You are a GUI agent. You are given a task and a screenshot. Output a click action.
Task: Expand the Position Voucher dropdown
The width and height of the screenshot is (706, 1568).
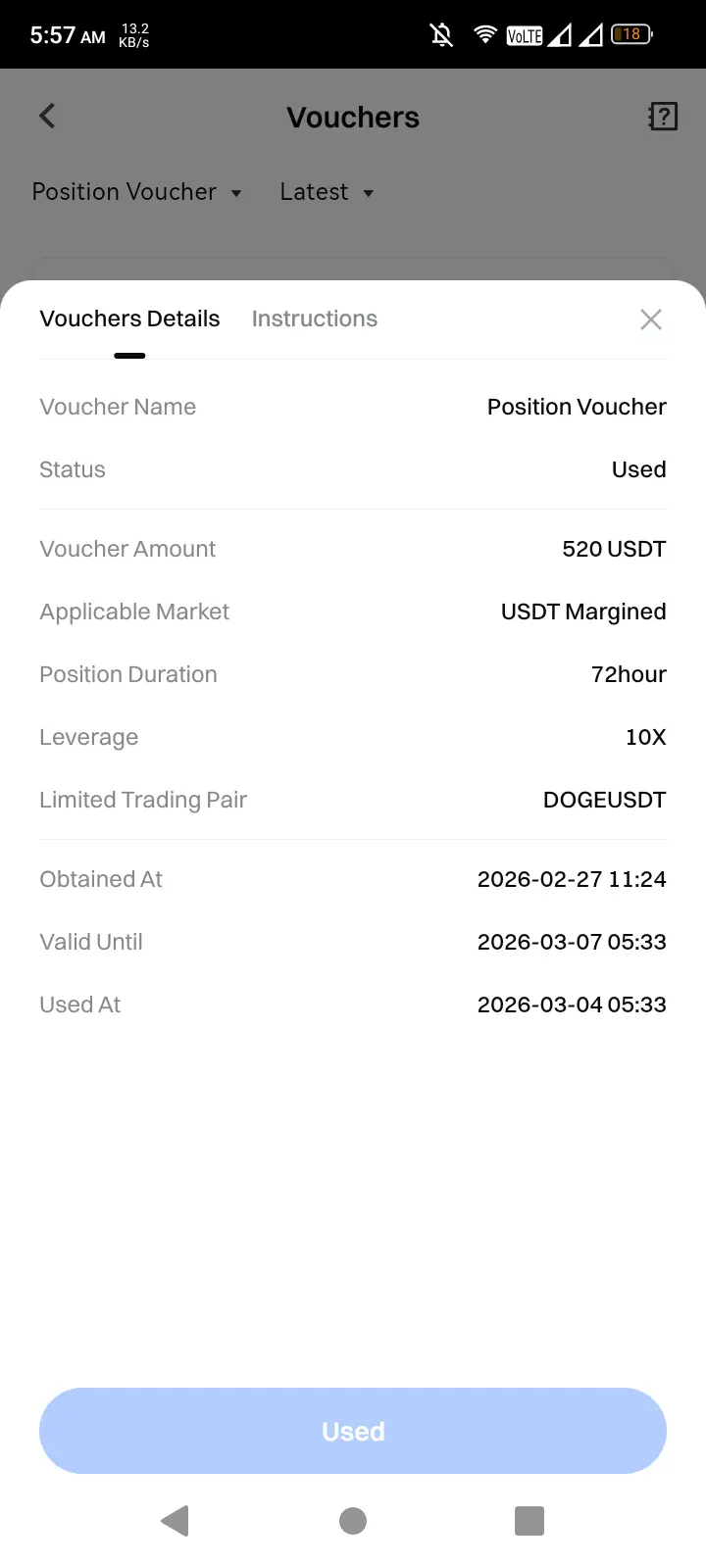point(136,192)
